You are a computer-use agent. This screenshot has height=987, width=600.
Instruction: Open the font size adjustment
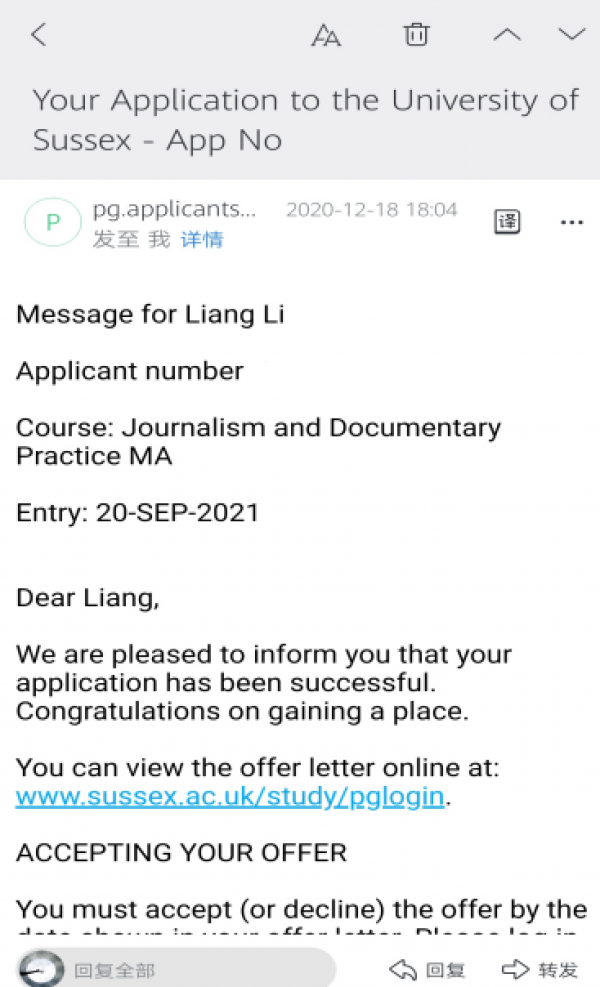326,35
